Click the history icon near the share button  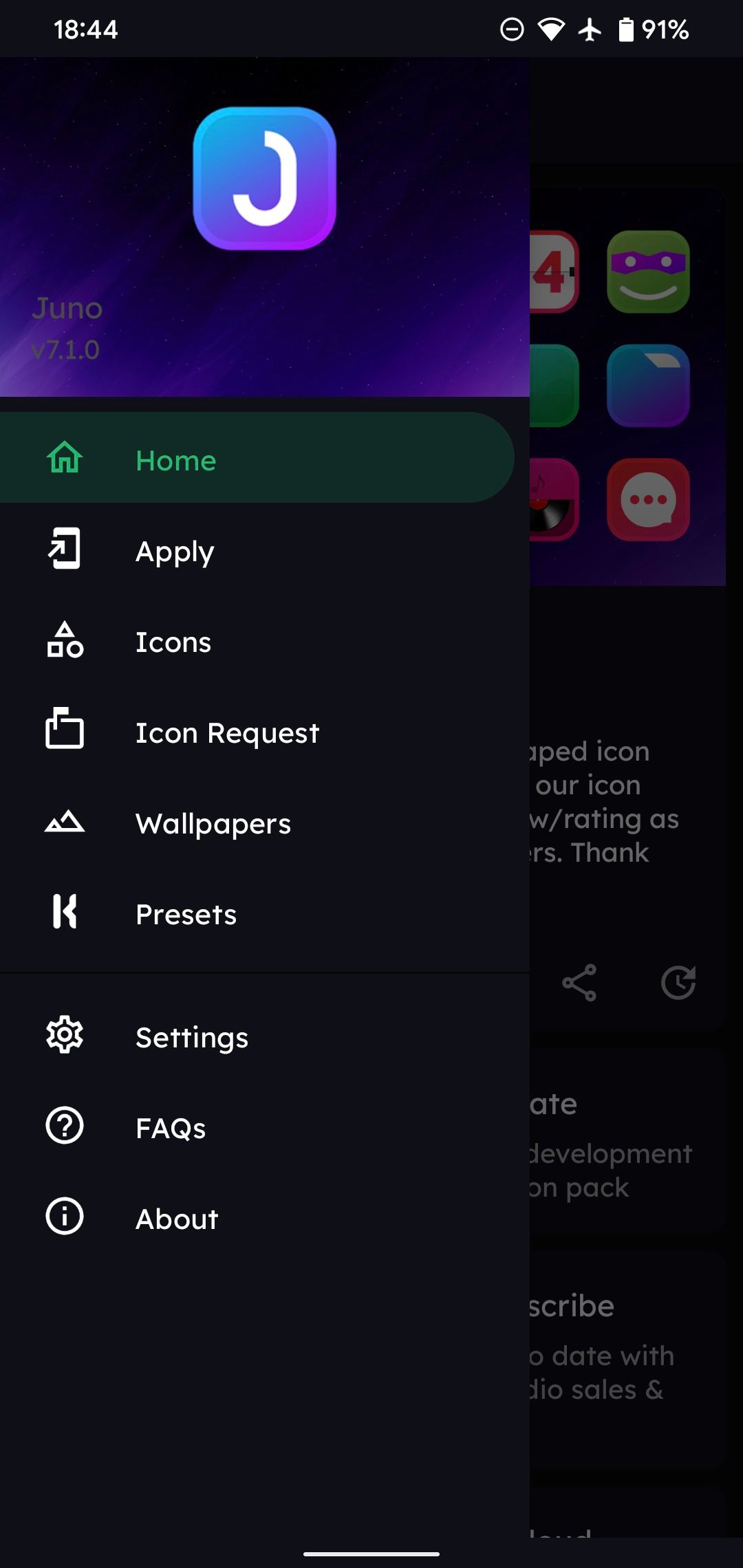678,982
